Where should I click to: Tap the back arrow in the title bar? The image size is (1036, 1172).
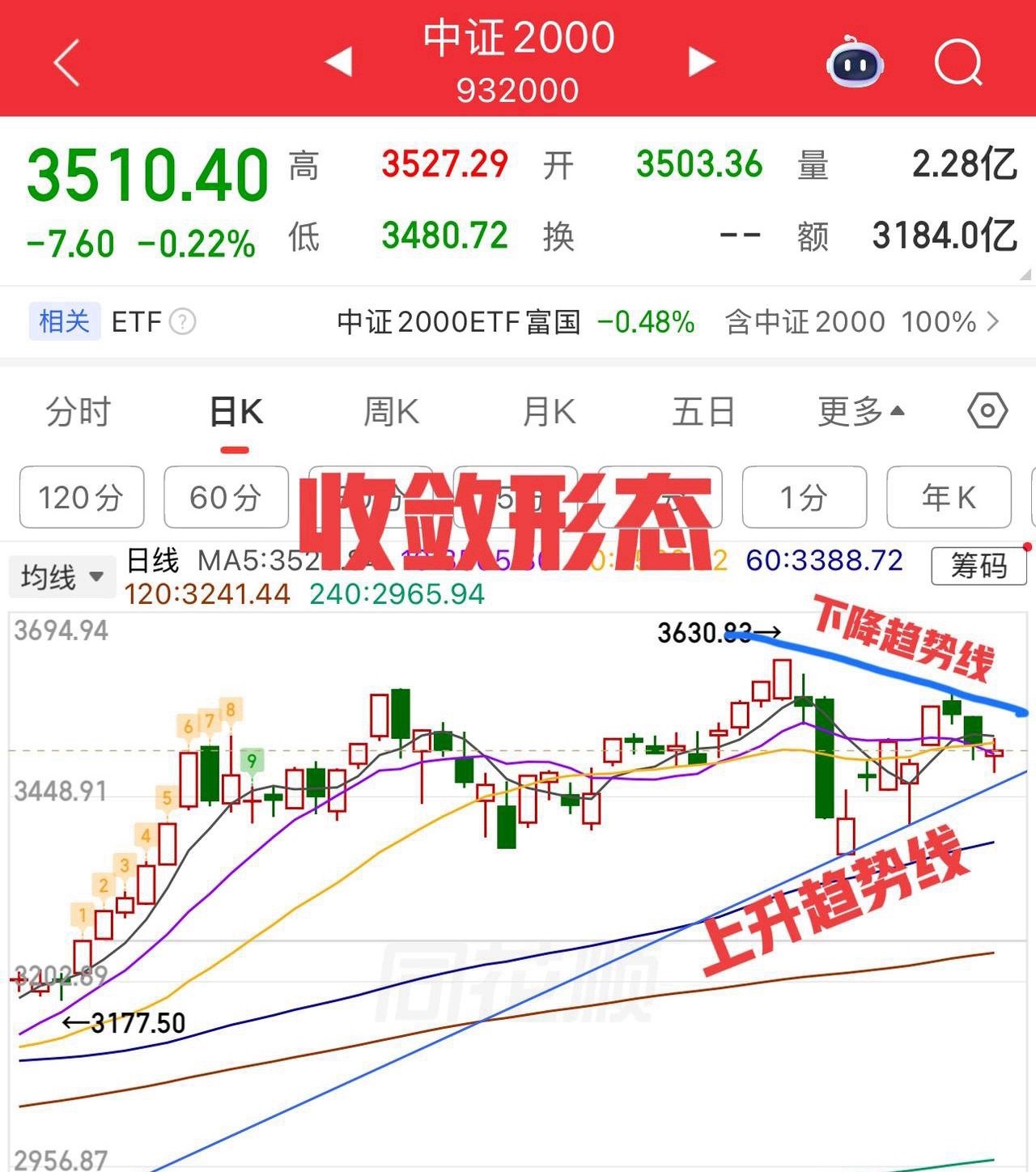point(67,61)
